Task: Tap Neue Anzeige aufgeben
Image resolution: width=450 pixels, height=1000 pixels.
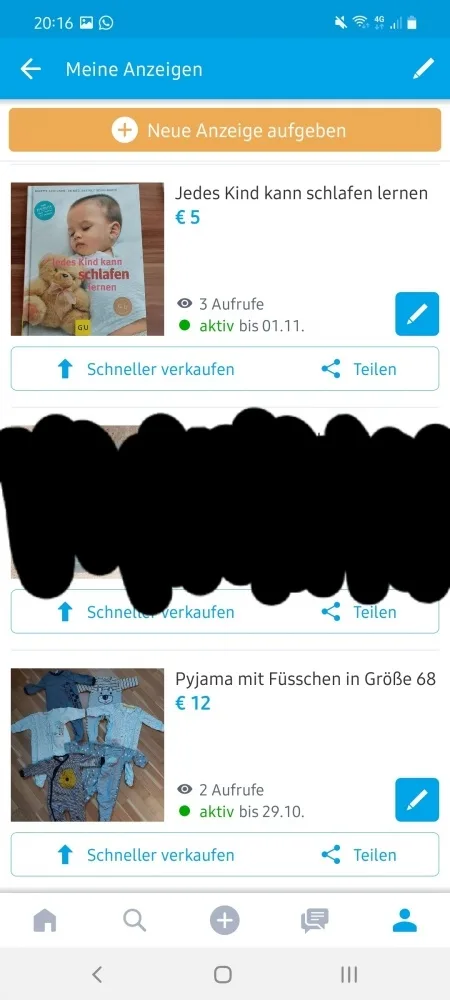Action: [225, 130]
